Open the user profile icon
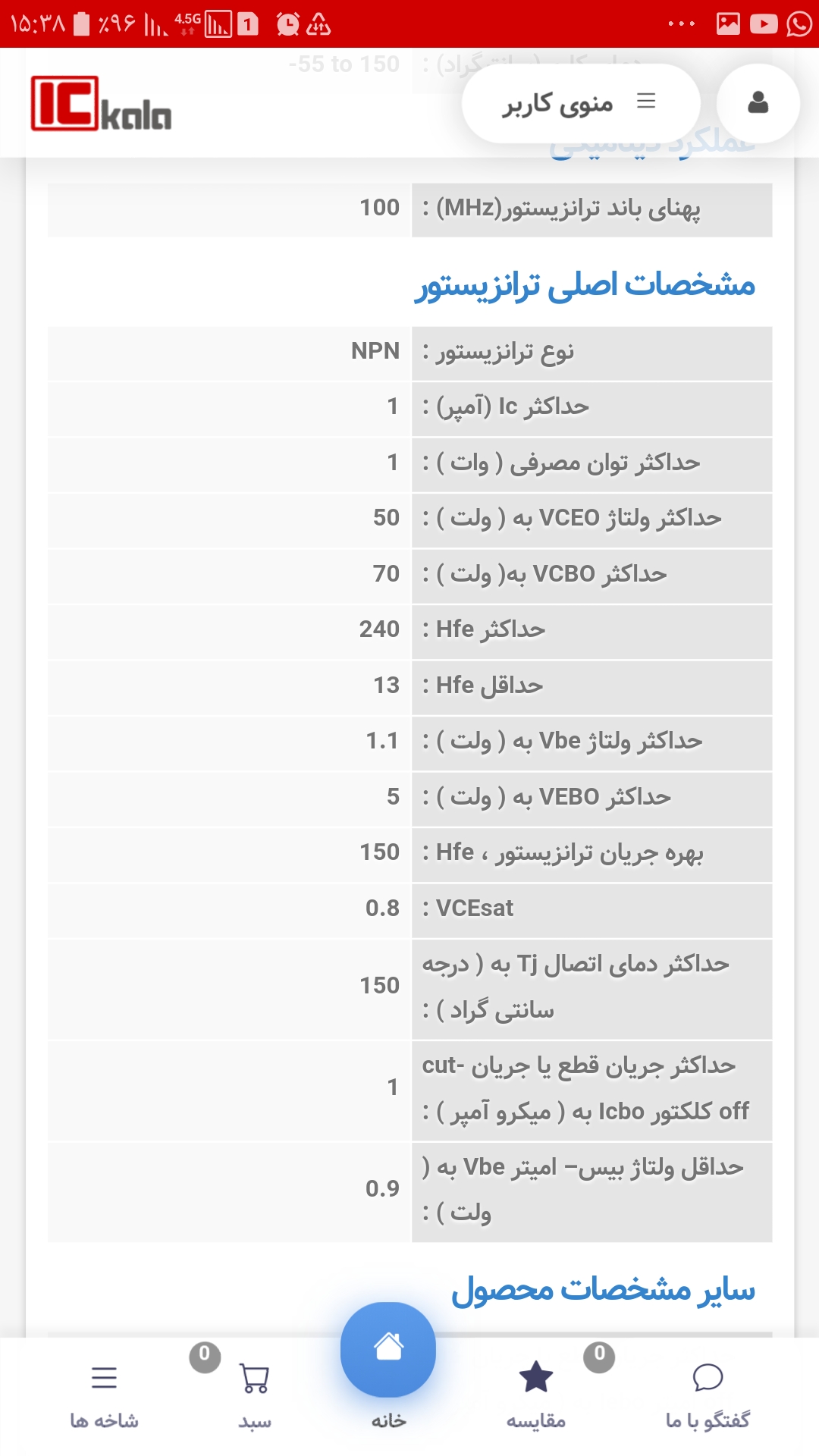Screen dimensions: 819x1456 click(758, 103)
